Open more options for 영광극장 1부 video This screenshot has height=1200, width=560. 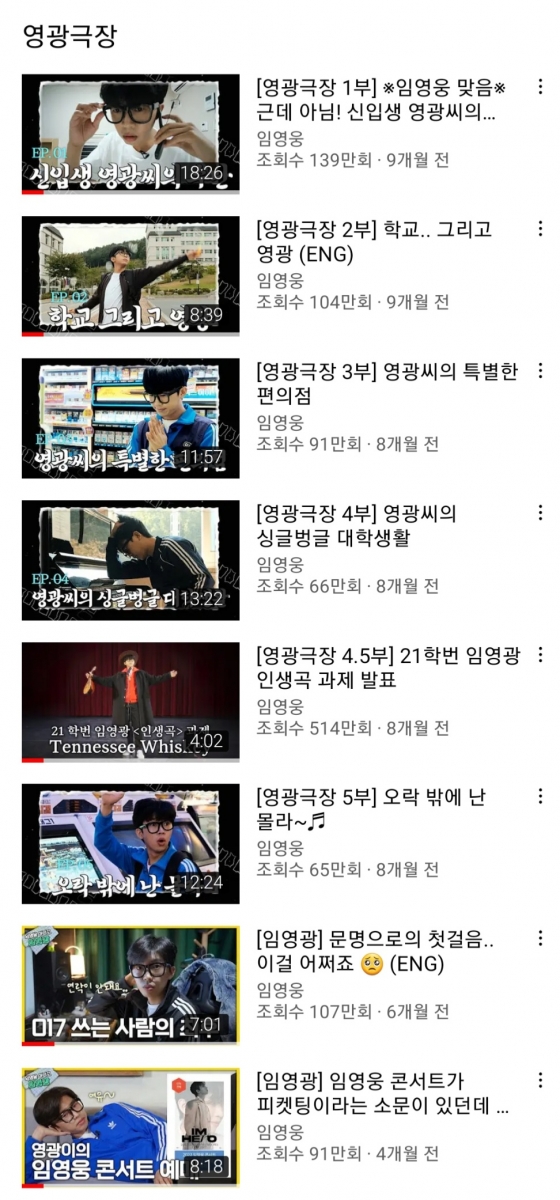540,87
